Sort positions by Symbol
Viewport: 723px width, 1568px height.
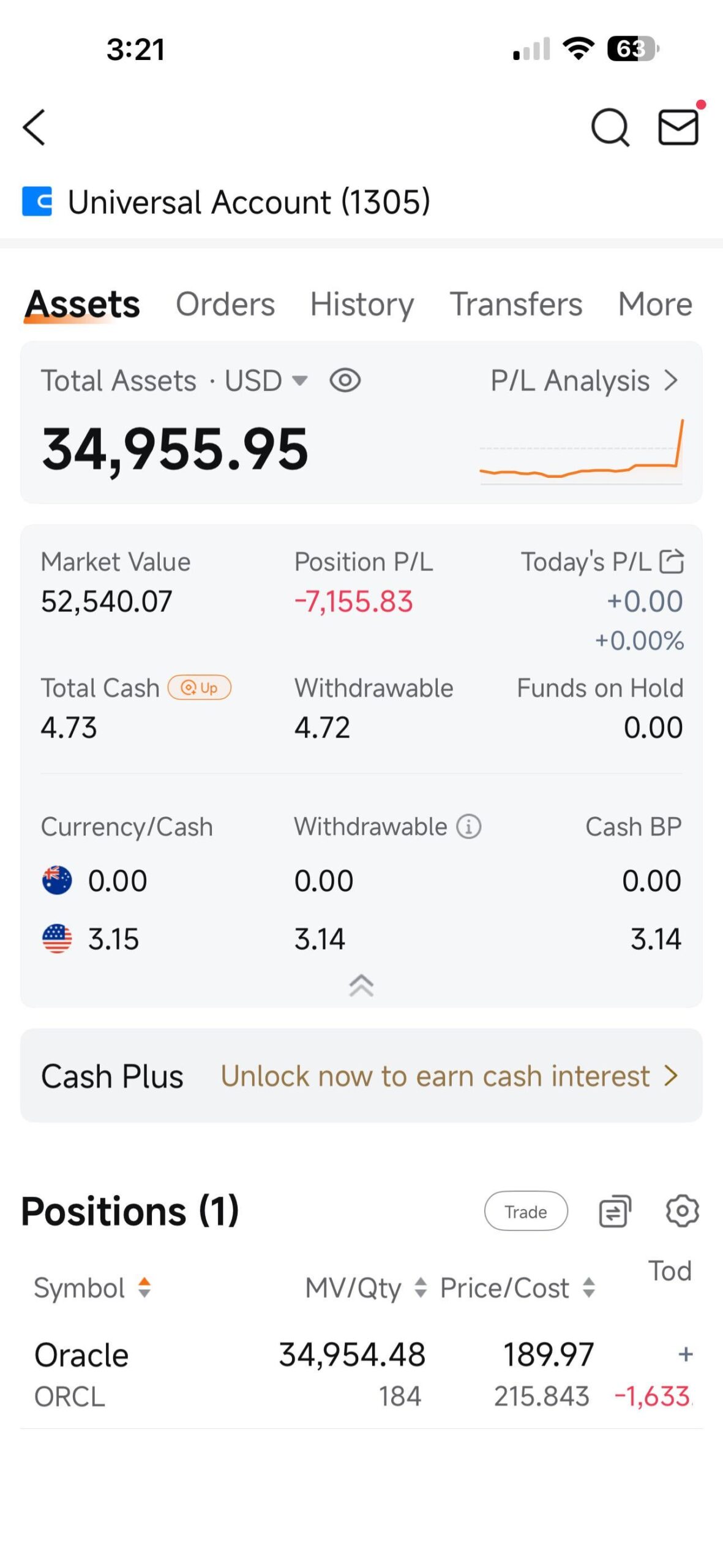pyautogui.click(x=92, y=1287)
